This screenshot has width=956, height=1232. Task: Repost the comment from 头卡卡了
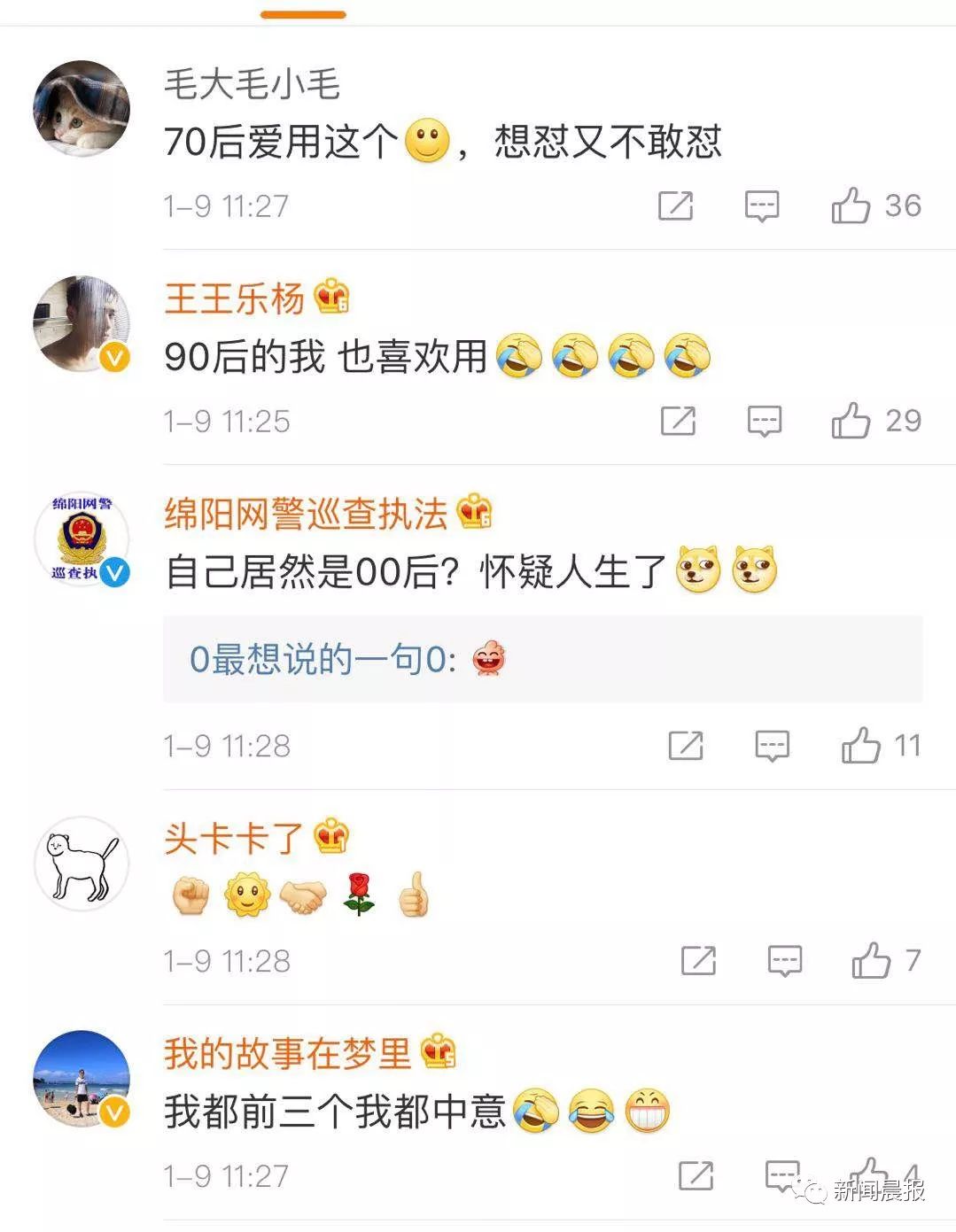pos(698,961)
